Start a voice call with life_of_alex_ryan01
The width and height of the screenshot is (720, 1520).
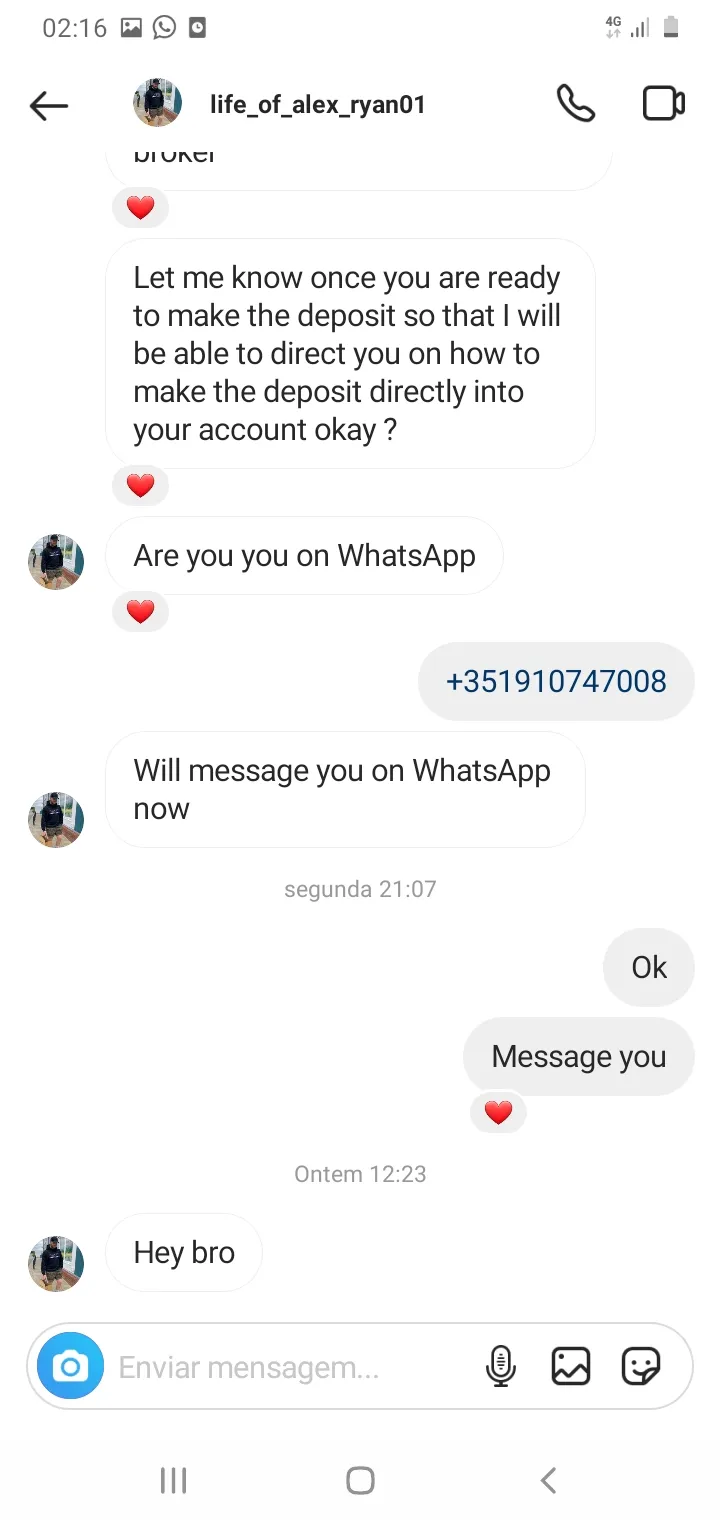tap(575, 104)
